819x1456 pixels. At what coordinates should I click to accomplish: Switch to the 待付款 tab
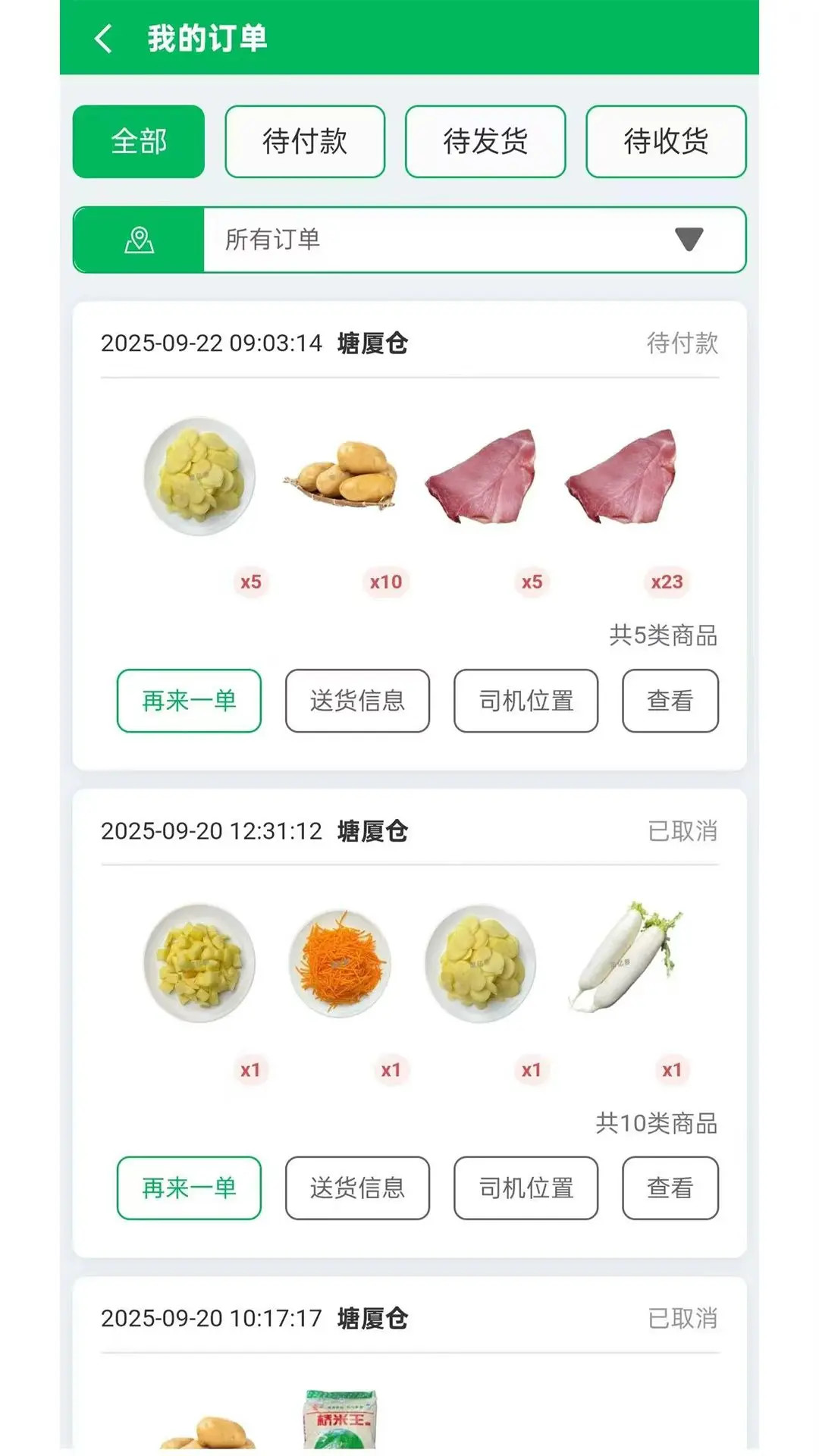coord(305,141)
